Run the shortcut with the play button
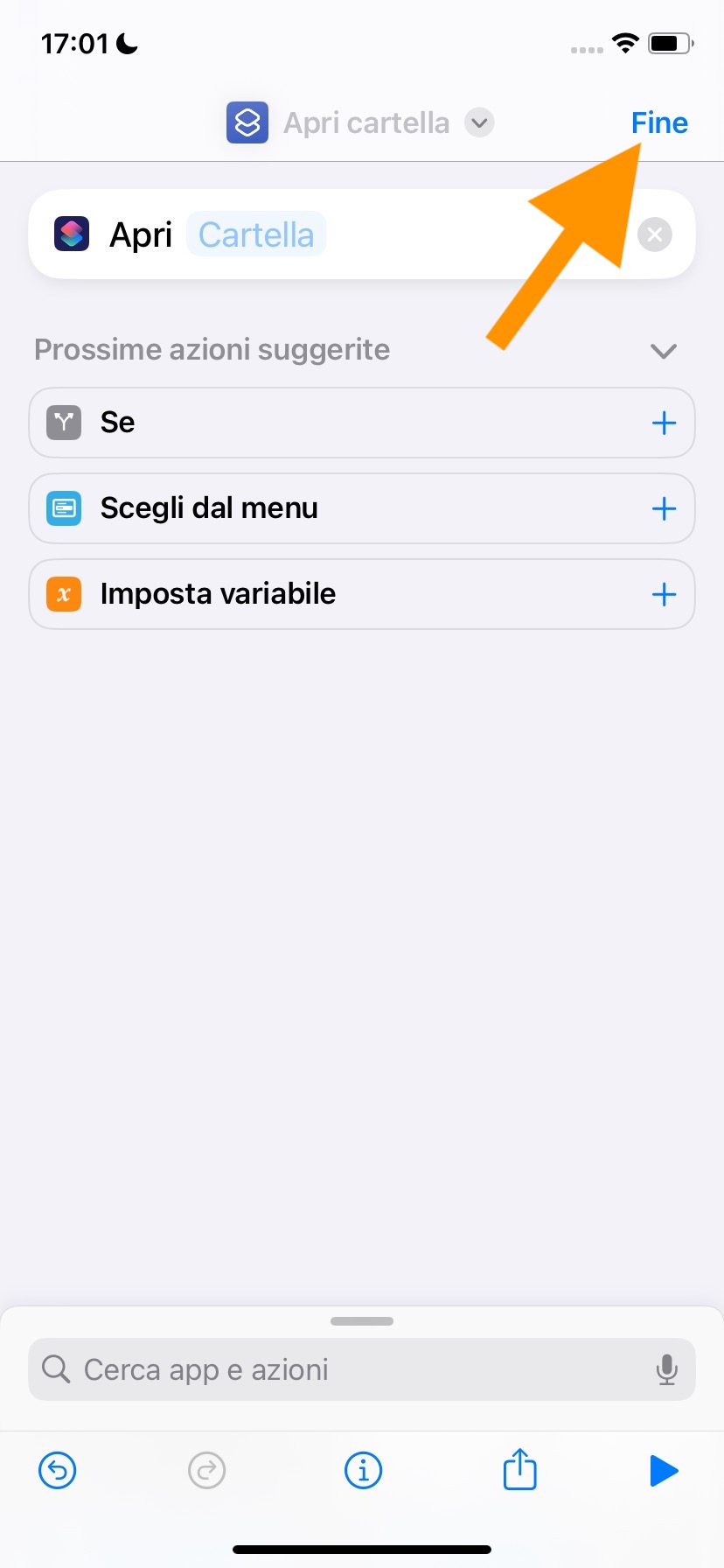The image size is (724, 1568). (664, 1471)
